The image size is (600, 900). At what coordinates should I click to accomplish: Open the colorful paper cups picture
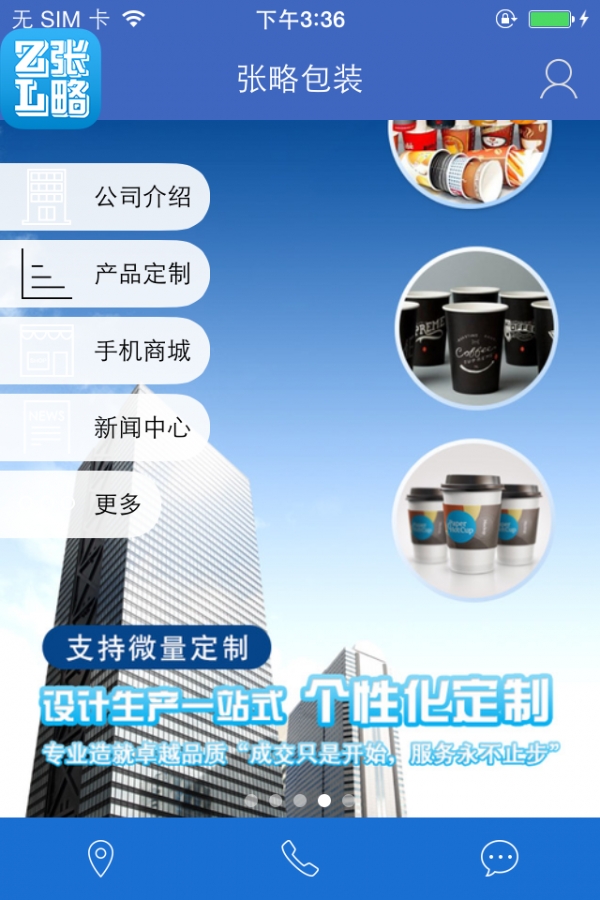click(470, 152)
